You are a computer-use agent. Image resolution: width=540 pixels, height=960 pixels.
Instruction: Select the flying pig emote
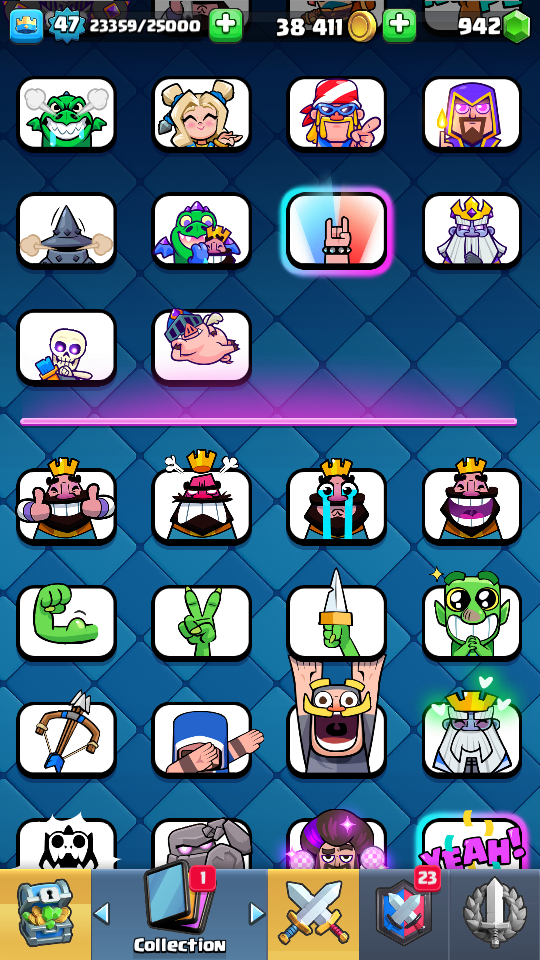pos(201,347)
